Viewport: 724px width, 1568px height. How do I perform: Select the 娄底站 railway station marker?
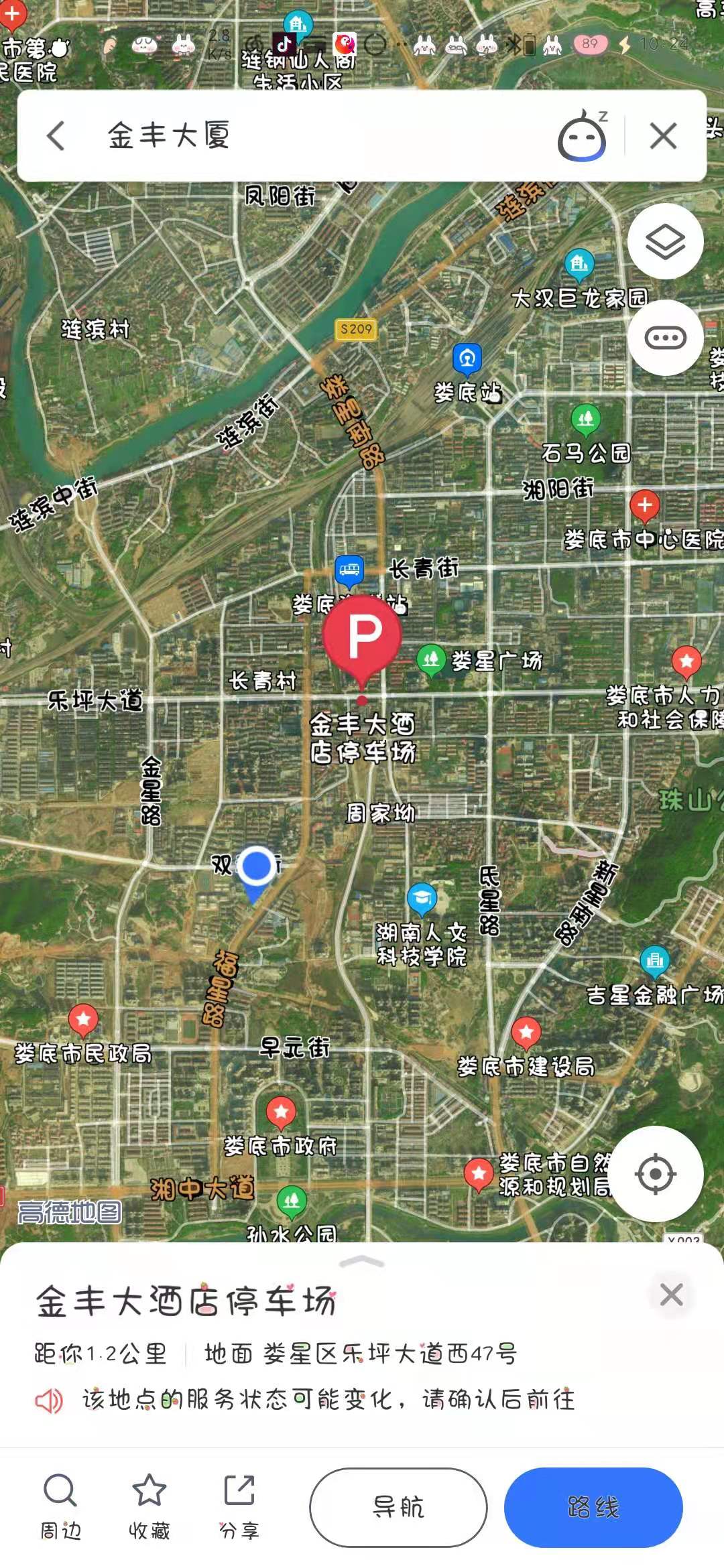[x=467, y=360]
